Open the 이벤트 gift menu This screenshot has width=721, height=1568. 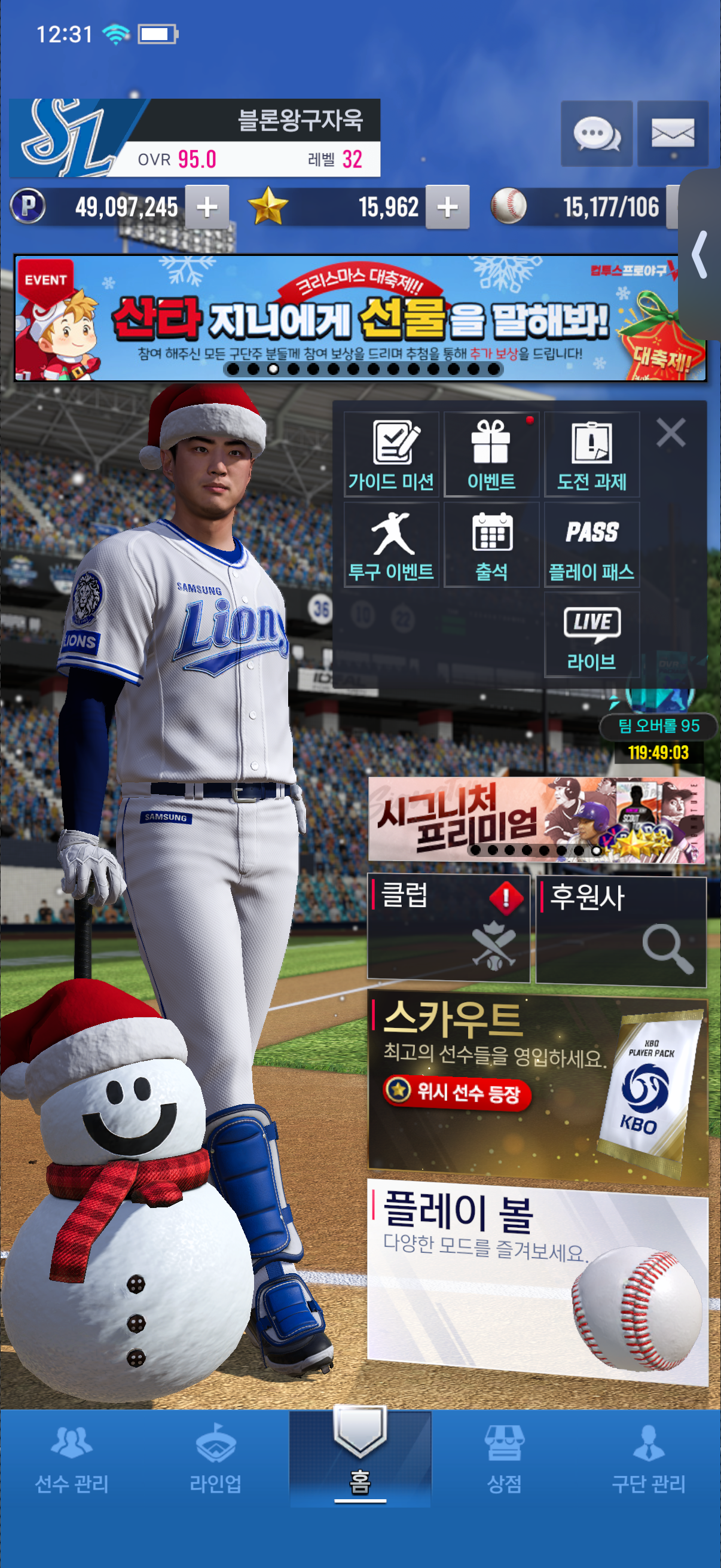tap(491, 454)
